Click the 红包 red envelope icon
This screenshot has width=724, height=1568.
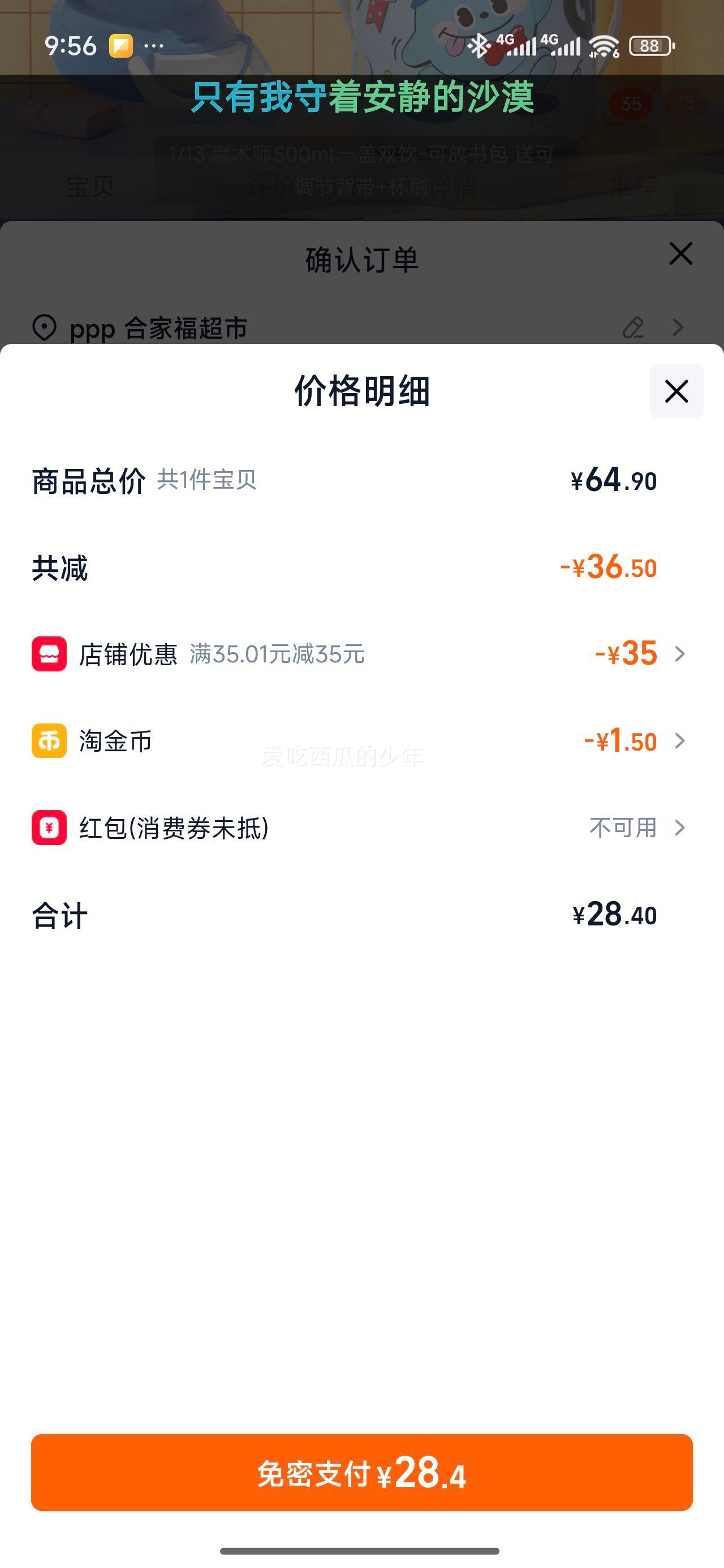[x=49, y=827]
